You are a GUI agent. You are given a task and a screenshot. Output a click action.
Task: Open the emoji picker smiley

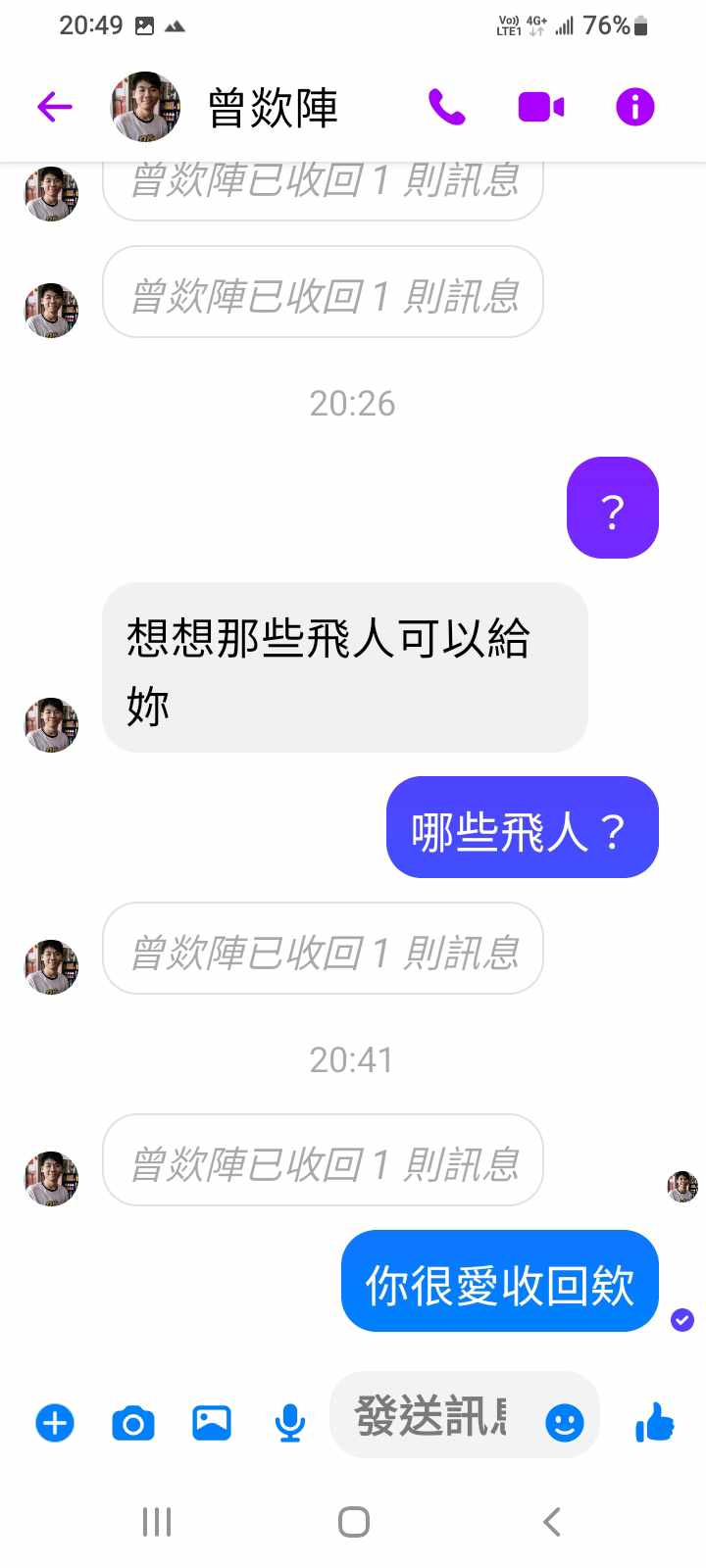point(564,1422)
